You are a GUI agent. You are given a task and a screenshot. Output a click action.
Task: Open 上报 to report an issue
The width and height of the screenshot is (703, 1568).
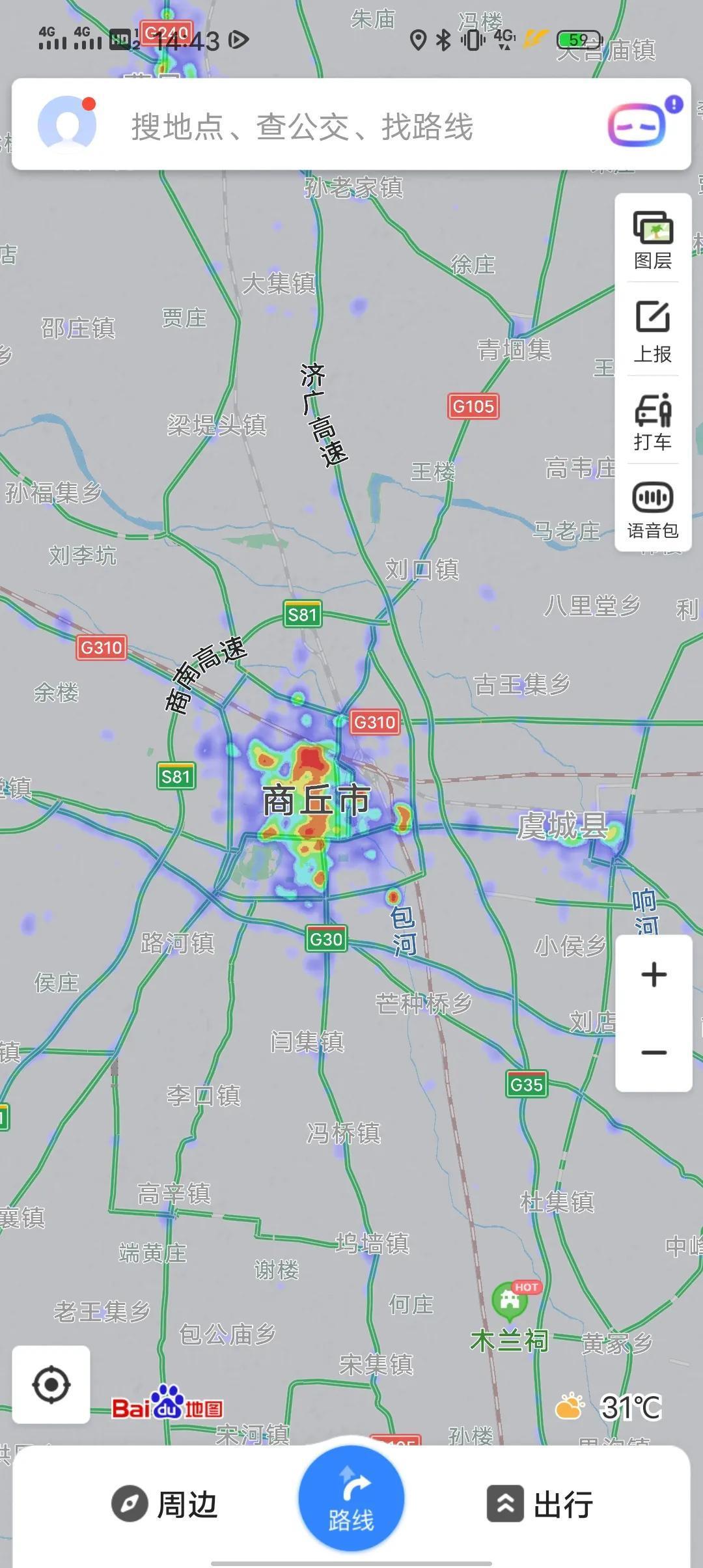point(653,331)
